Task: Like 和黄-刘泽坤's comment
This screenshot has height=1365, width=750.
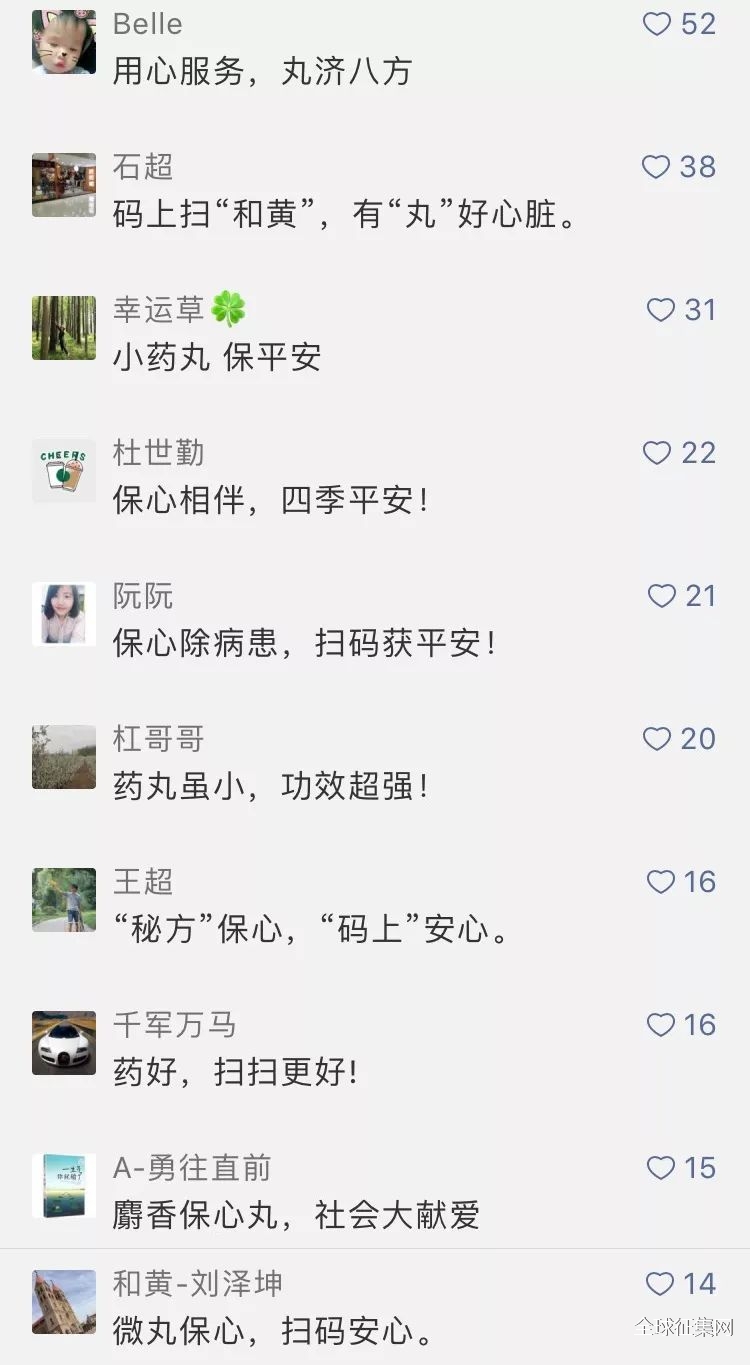Action: [x=660, y=1284]
